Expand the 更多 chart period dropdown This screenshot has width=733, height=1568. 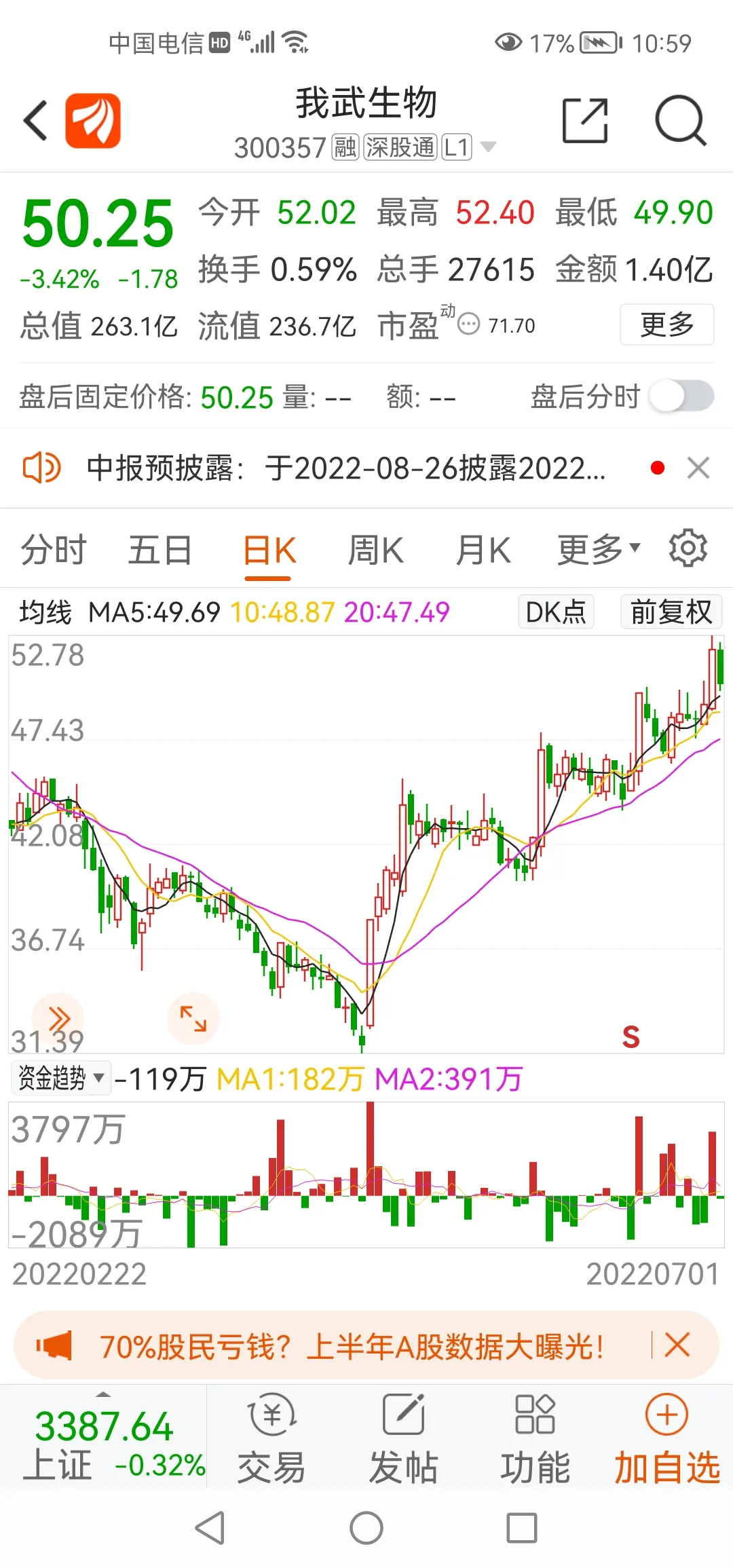tap(598, 550)
